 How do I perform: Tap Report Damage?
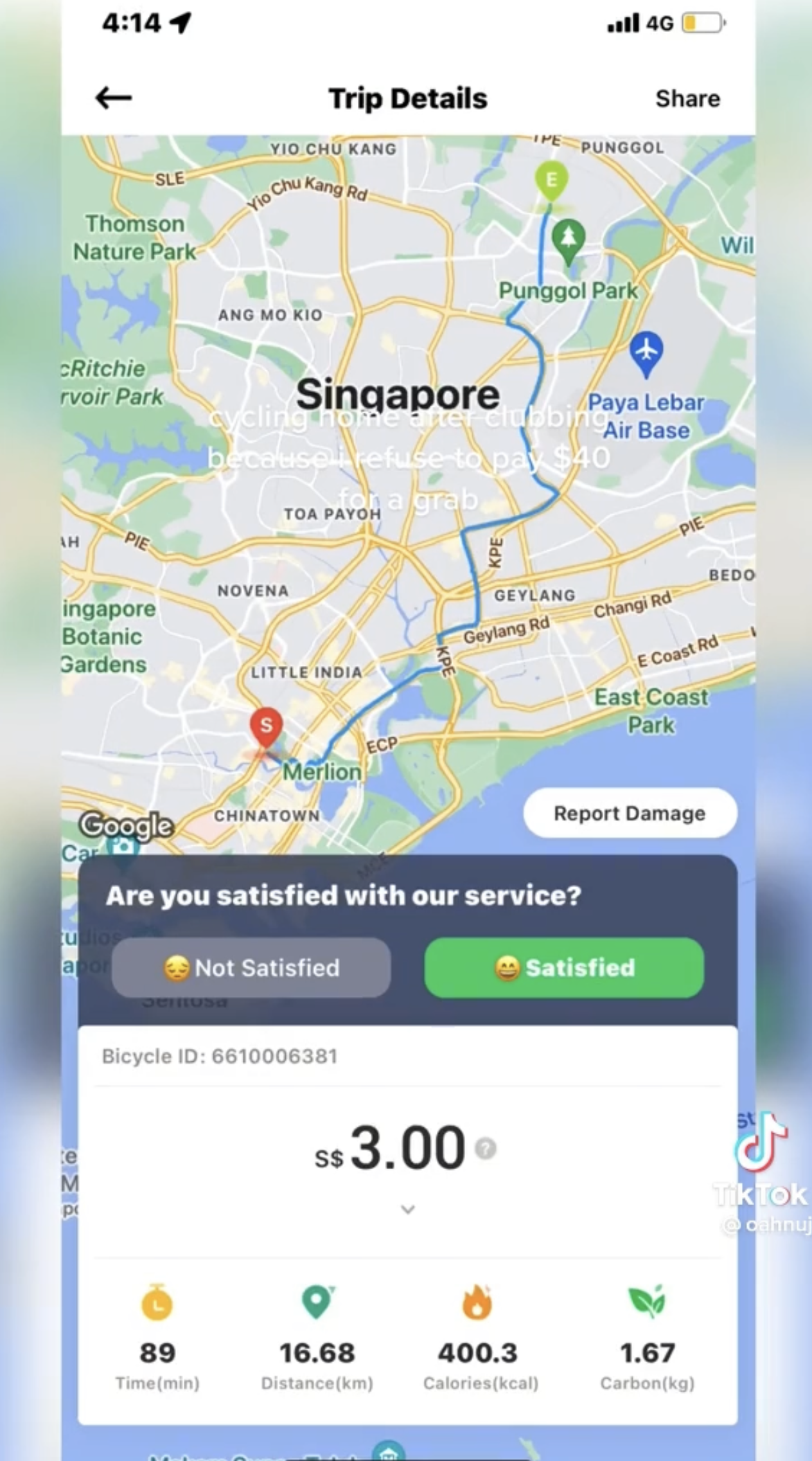[x=630, y=813]
